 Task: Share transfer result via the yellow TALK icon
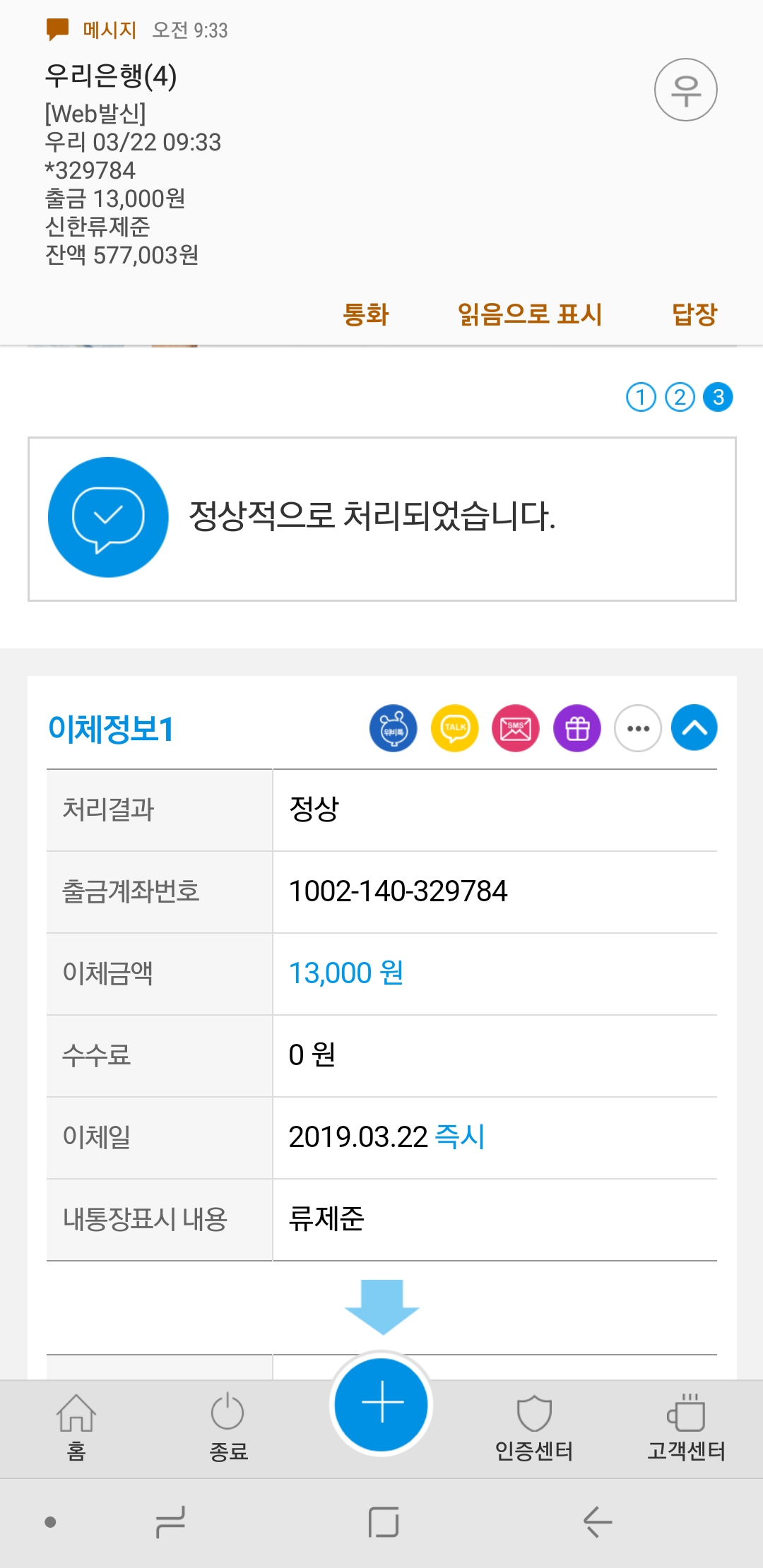[x=455, y=728]
